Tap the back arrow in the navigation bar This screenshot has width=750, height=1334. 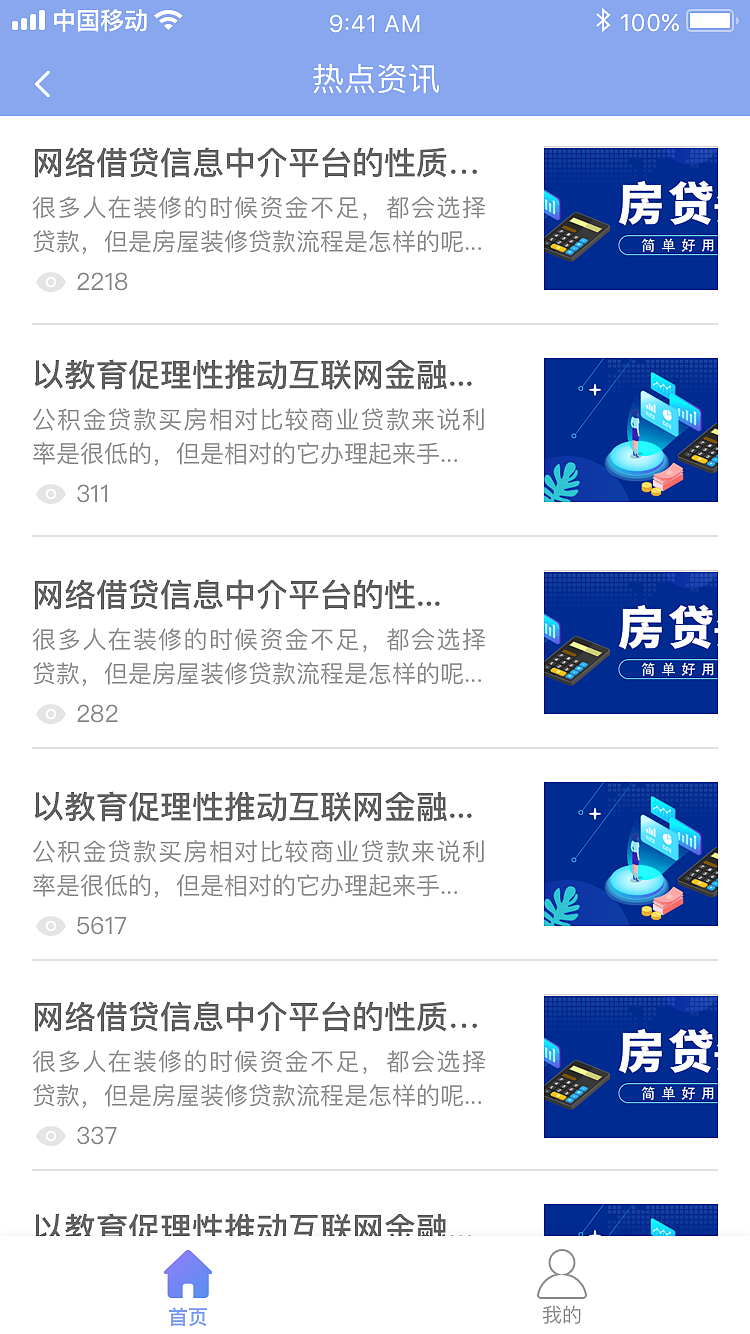41,83
